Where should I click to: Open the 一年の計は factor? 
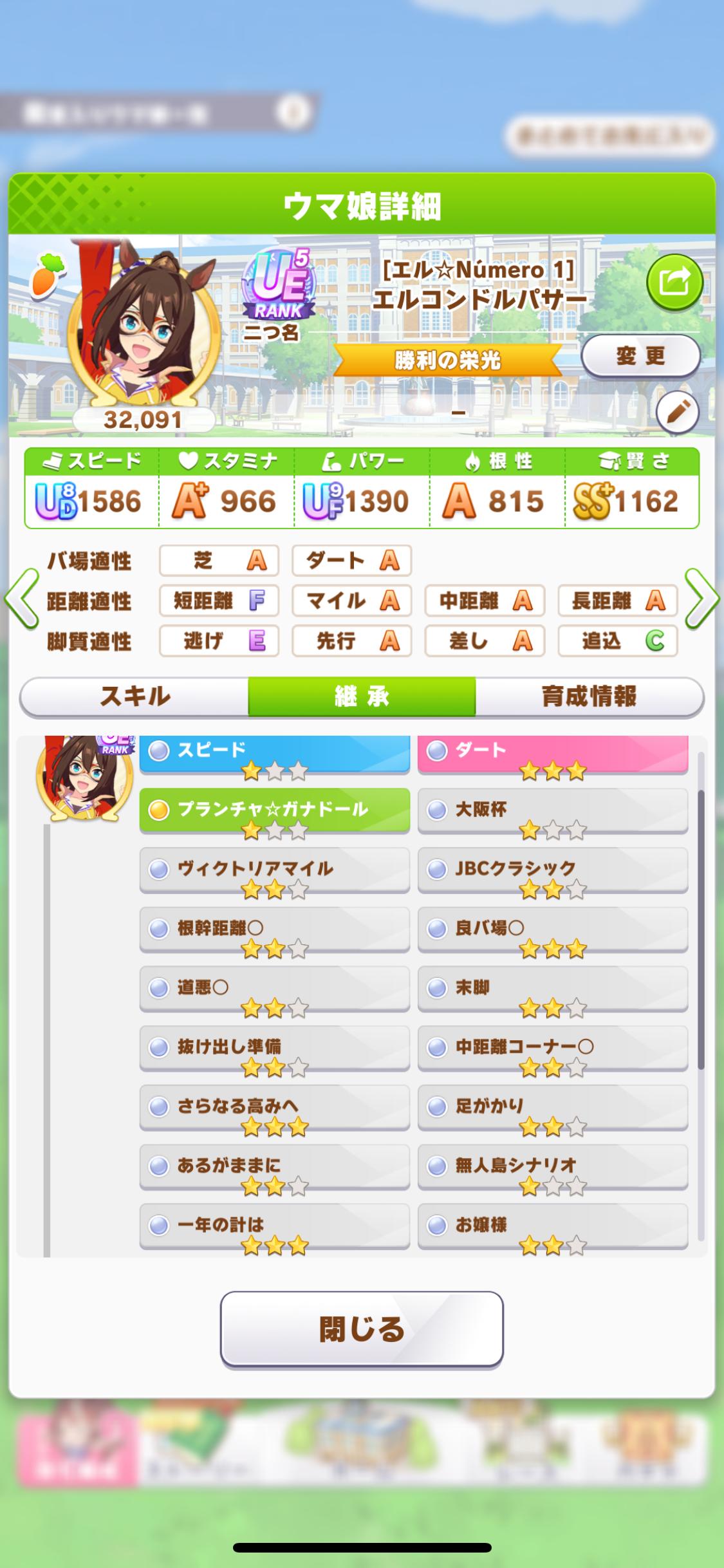pyautogui.click(x=274, y=1225)
